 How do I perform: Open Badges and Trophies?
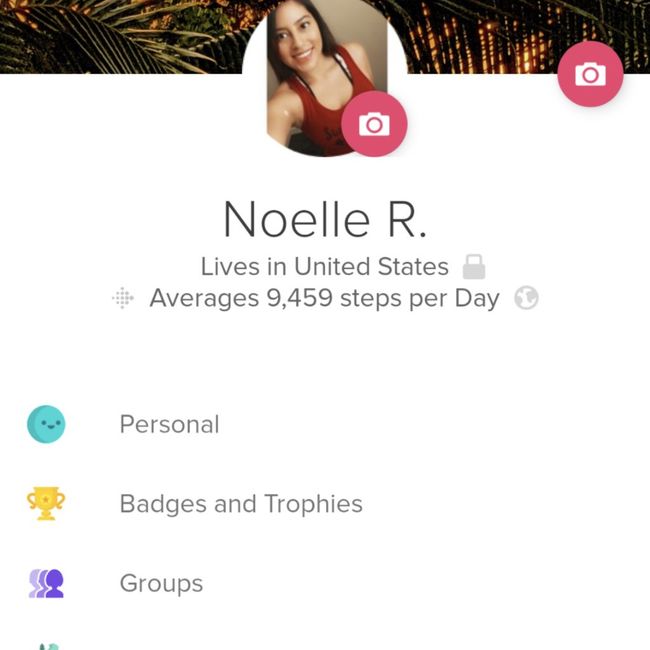[240, 503]
